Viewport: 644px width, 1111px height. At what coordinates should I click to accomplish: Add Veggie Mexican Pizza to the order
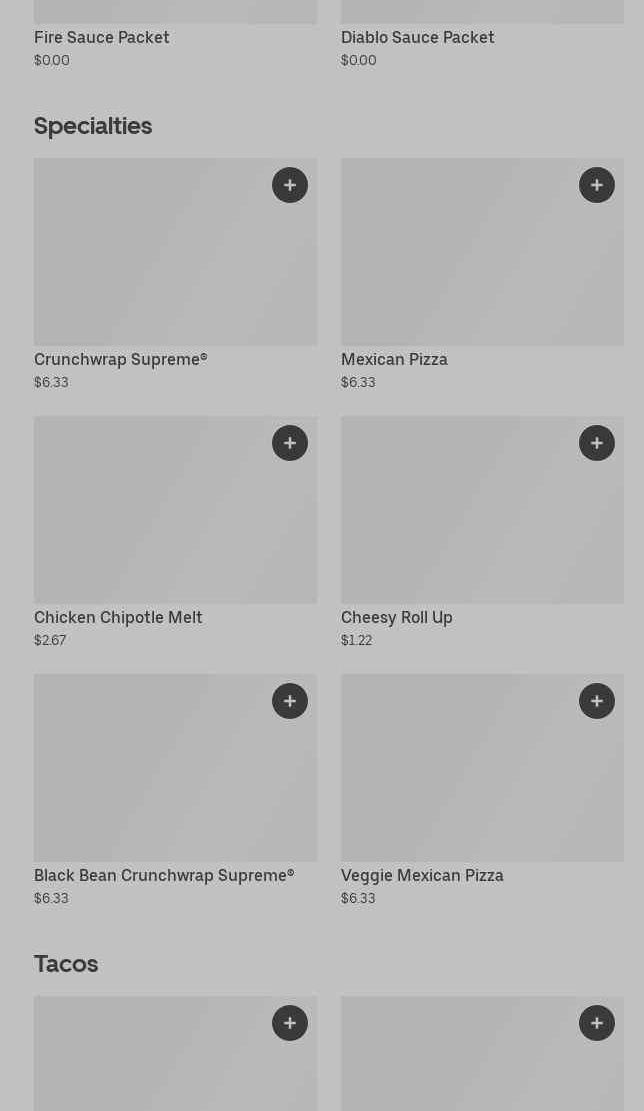coord(597,701)
